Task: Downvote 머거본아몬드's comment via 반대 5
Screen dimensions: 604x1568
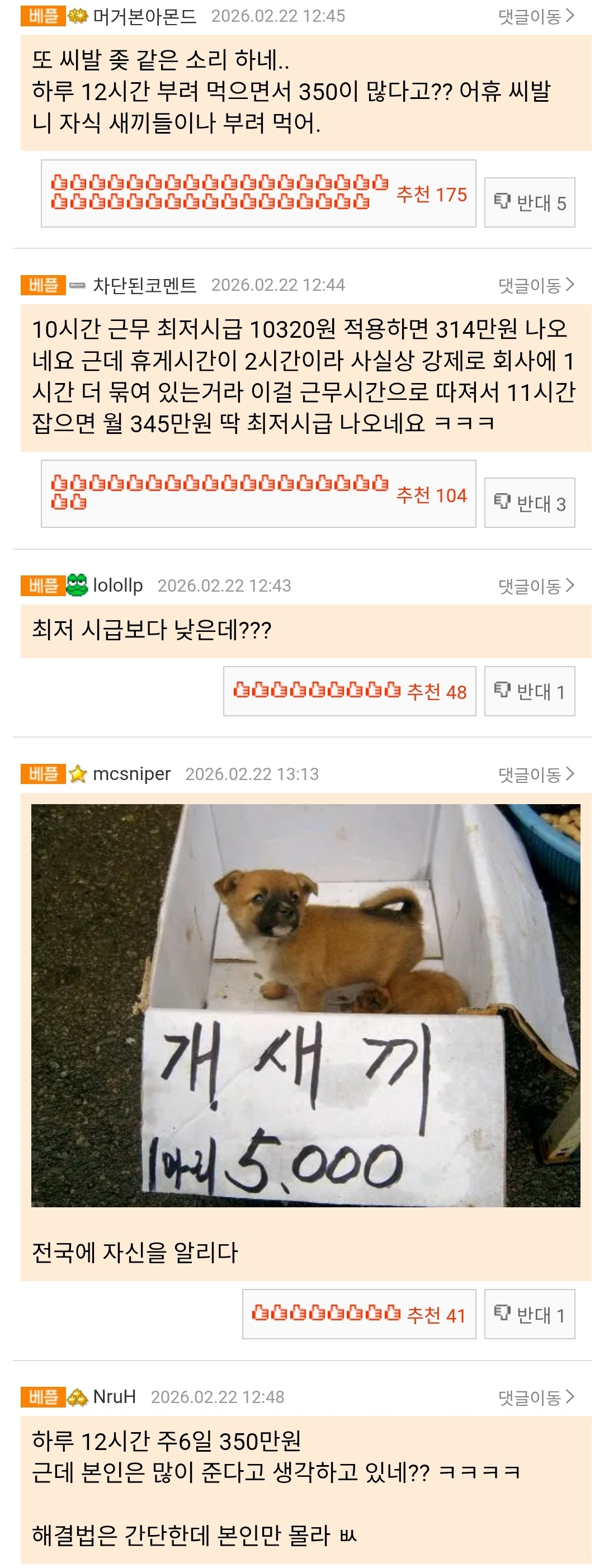Action: (x=529, y=202)
